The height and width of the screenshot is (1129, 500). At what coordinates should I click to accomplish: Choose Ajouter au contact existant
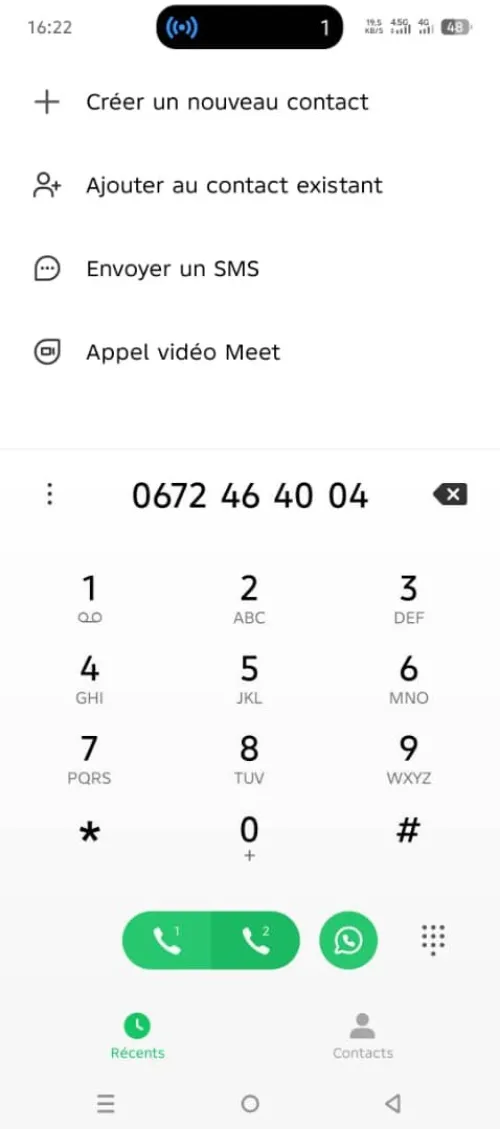250,186
